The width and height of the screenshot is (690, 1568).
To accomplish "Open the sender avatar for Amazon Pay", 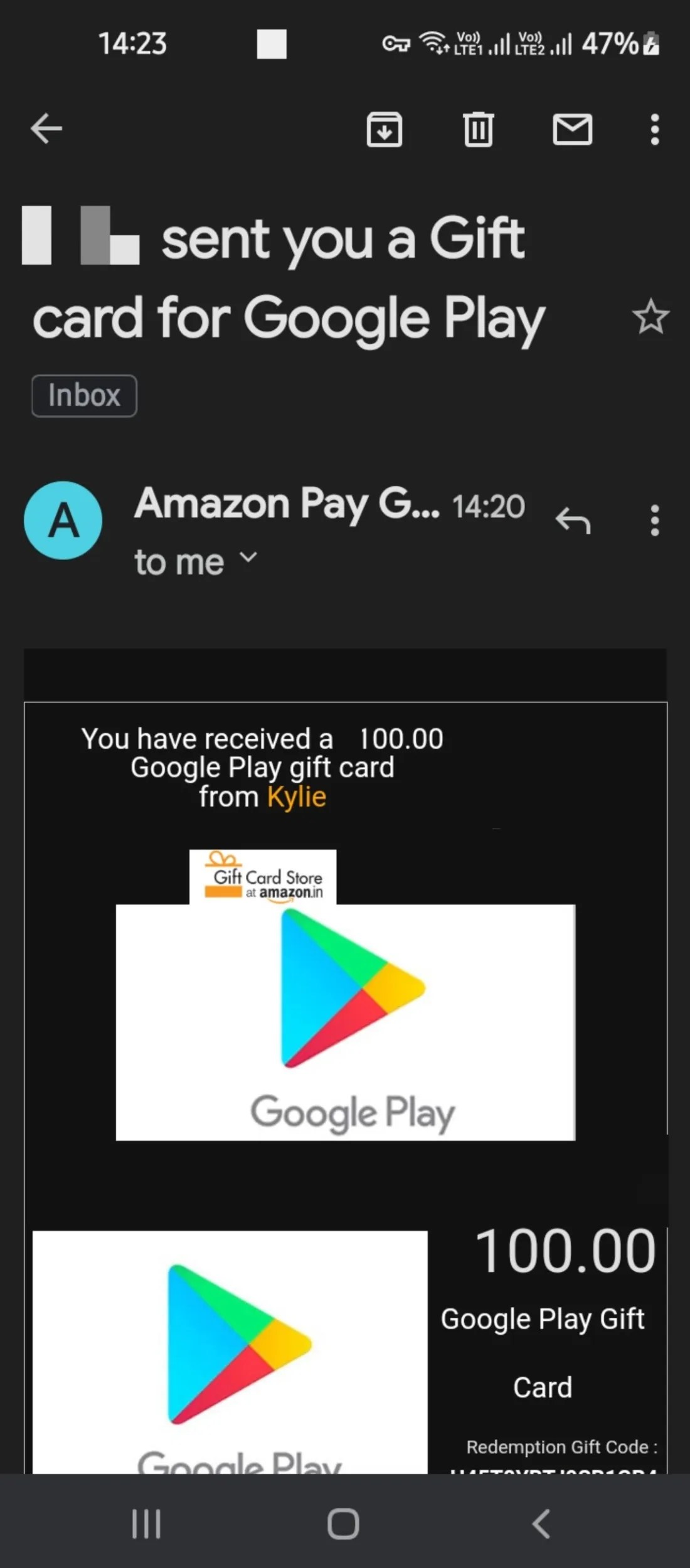I will pos(63,521).
